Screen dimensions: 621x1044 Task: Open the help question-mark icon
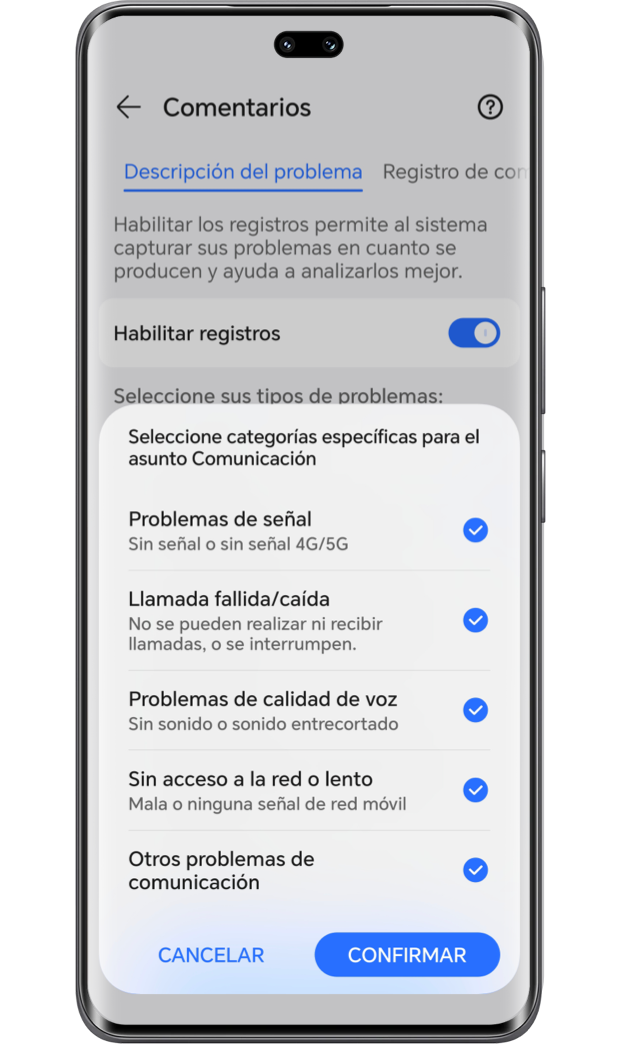click(490, 107)
